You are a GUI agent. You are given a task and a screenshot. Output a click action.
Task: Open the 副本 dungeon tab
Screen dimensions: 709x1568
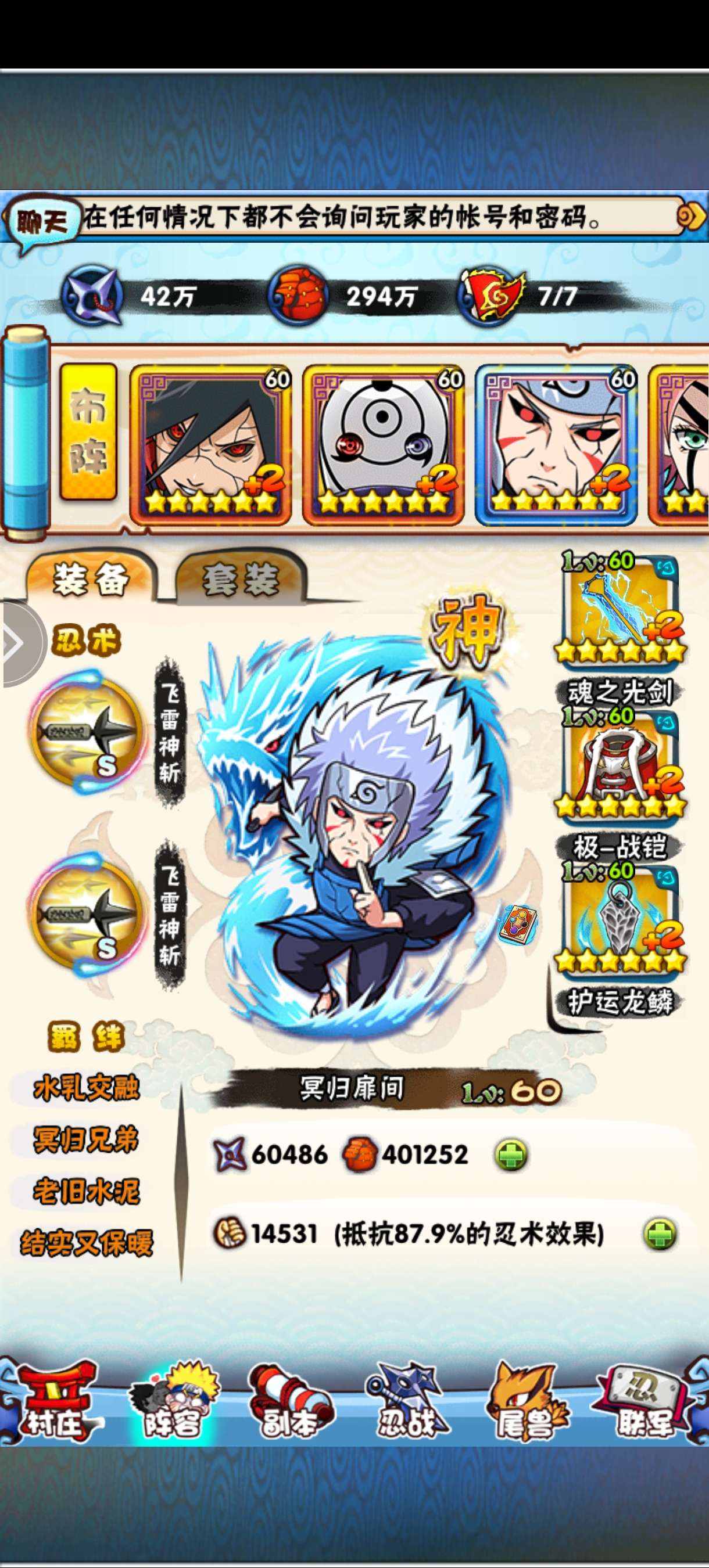tap(291, 1407)
